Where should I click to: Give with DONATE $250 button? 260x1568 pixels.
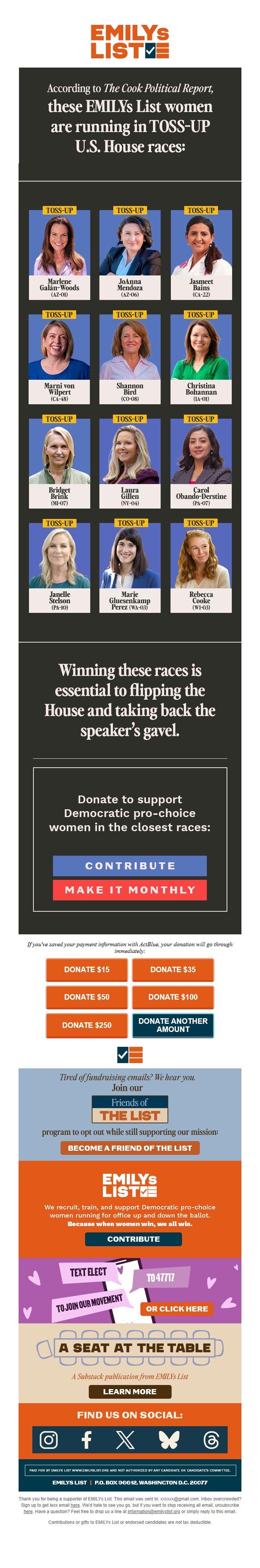pyautogui.click(x=87, y=1025)
